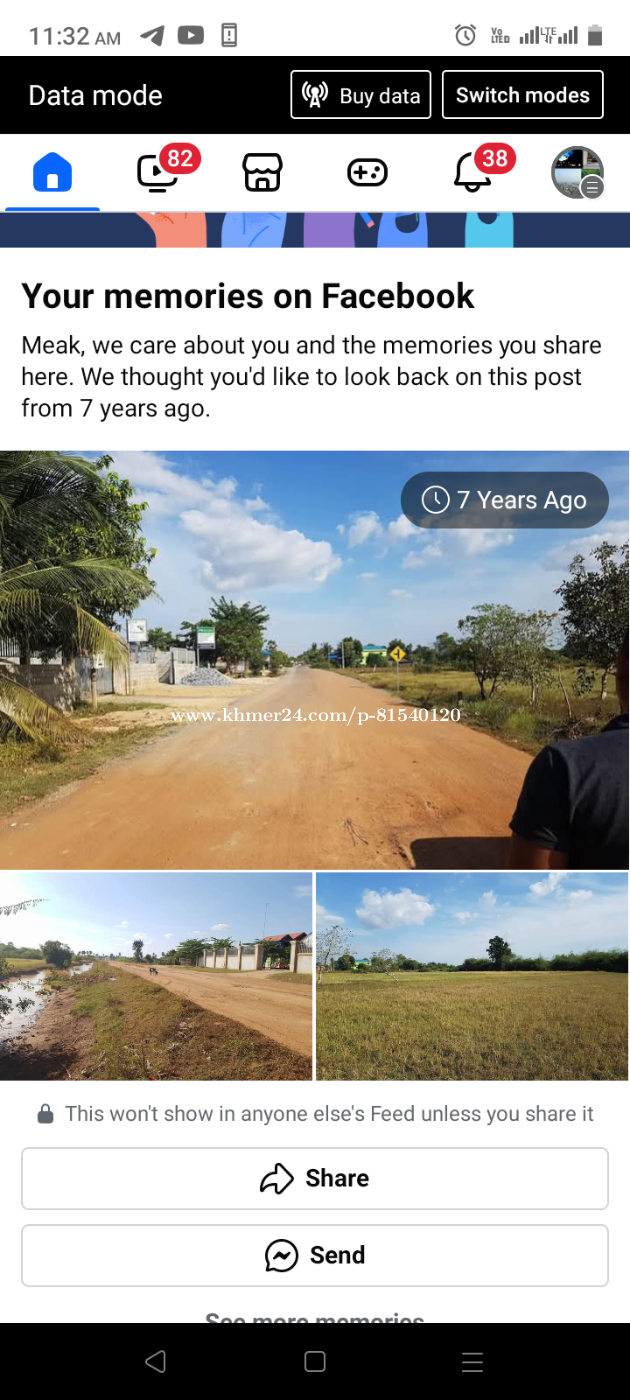Switch to the Gaming tab
Screen dimensions: 630x1400
pyautogui.click(x=367, y=173)
